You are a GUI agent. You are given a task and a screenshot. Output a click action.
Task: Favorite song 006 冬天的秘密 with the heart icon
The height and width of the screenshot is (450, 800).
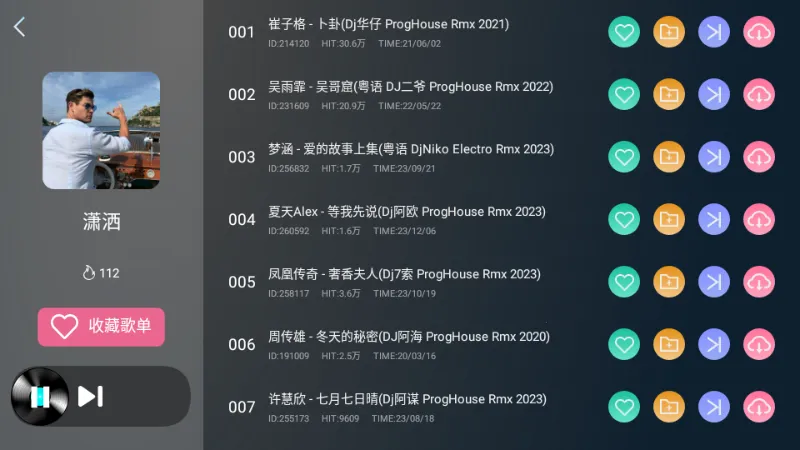624,344
